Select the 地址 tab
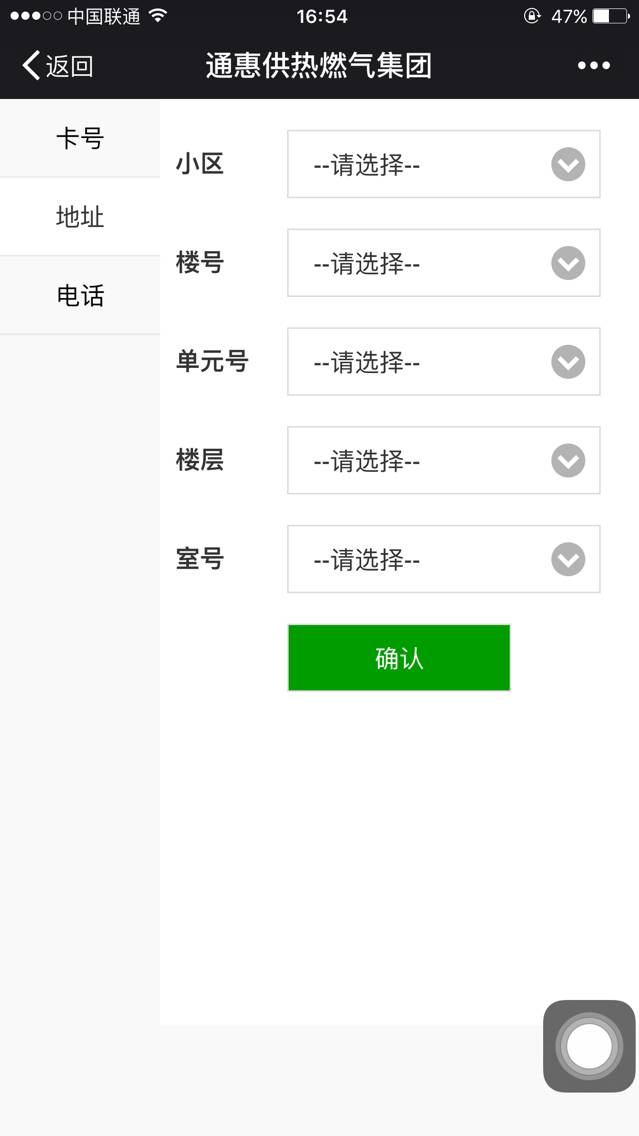Viewport: 639px width, 1136px height. pyautogui.click(x=80, y=217)
